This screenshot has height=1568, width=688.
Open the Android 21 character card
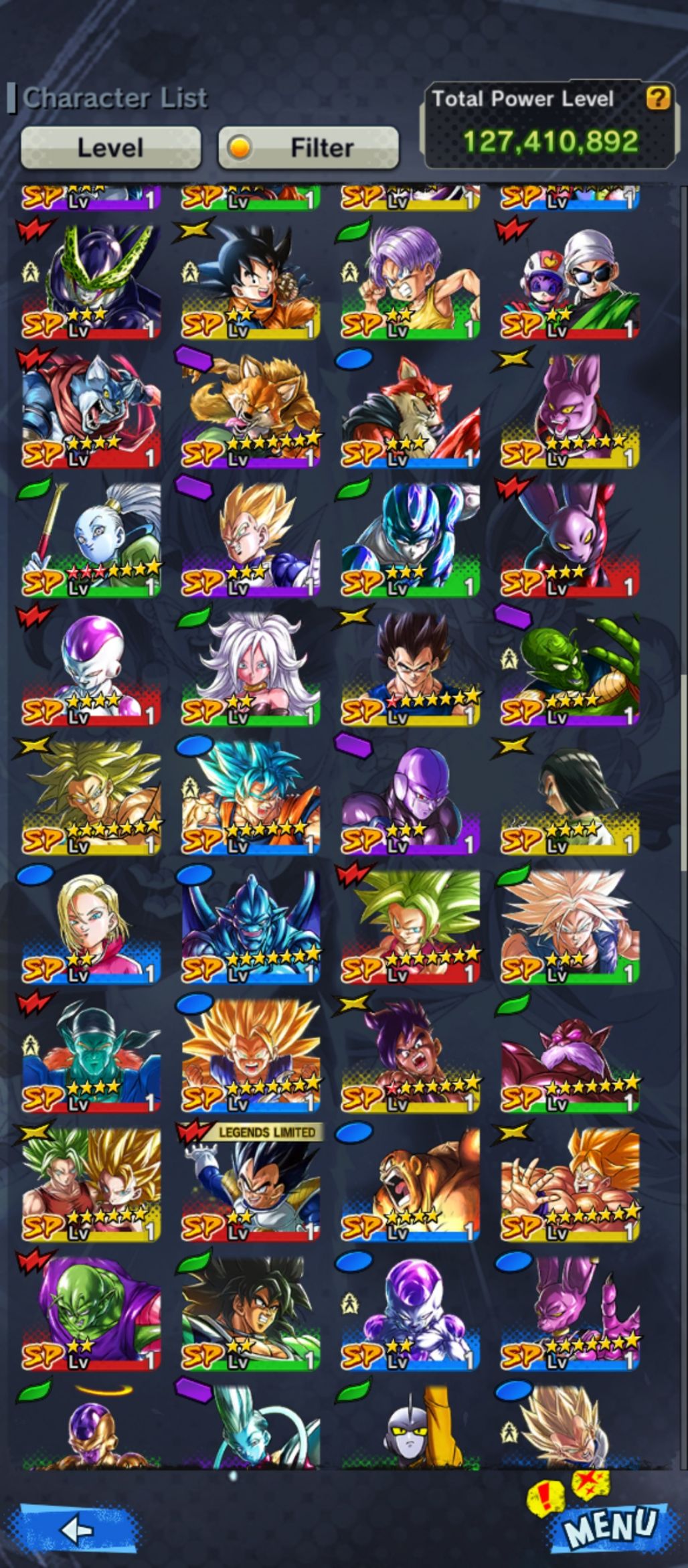tap(250, 668)
